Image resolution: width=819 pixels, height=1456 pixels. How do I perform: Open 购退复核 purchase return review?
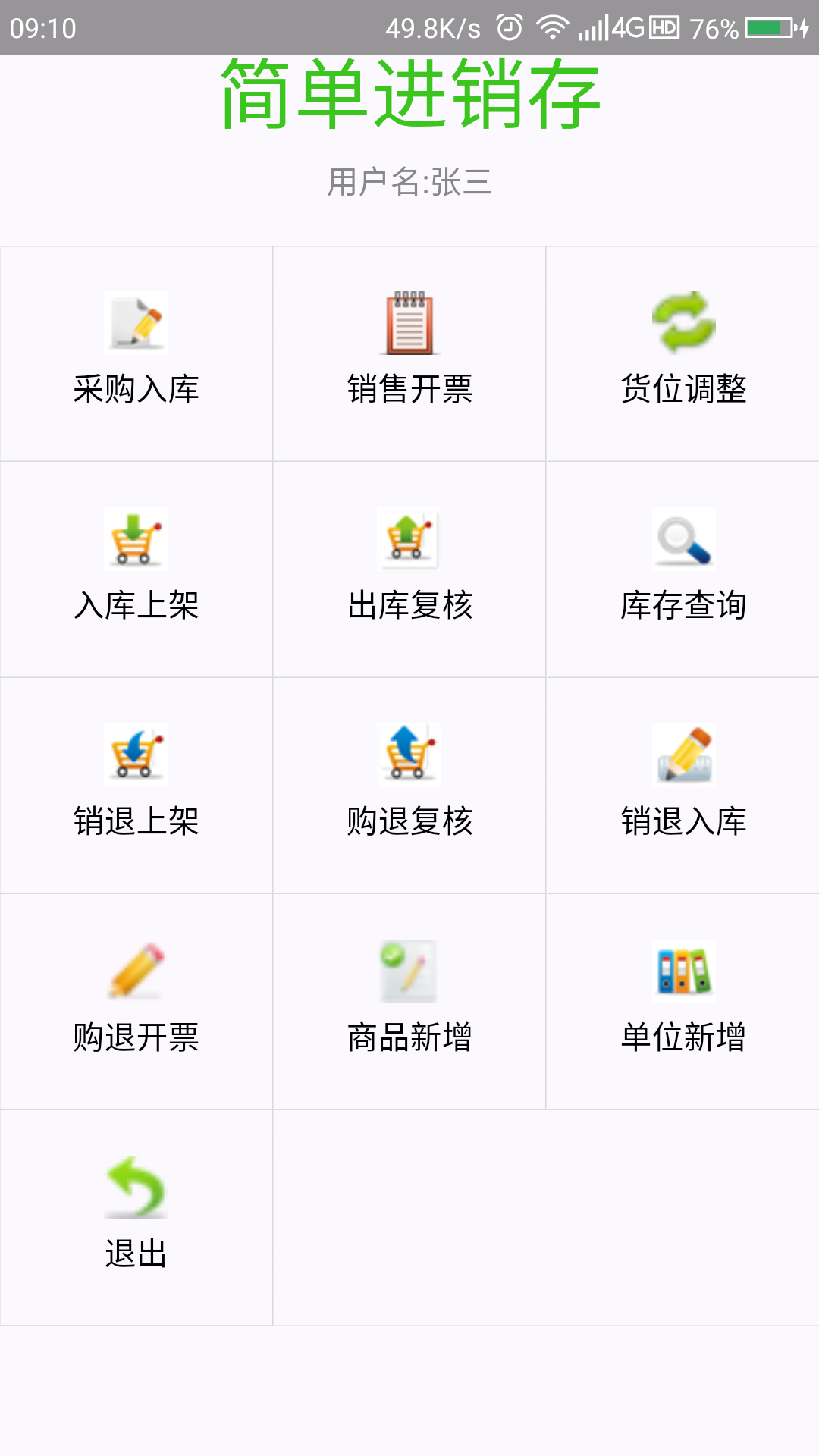click(x=409, y=786)
